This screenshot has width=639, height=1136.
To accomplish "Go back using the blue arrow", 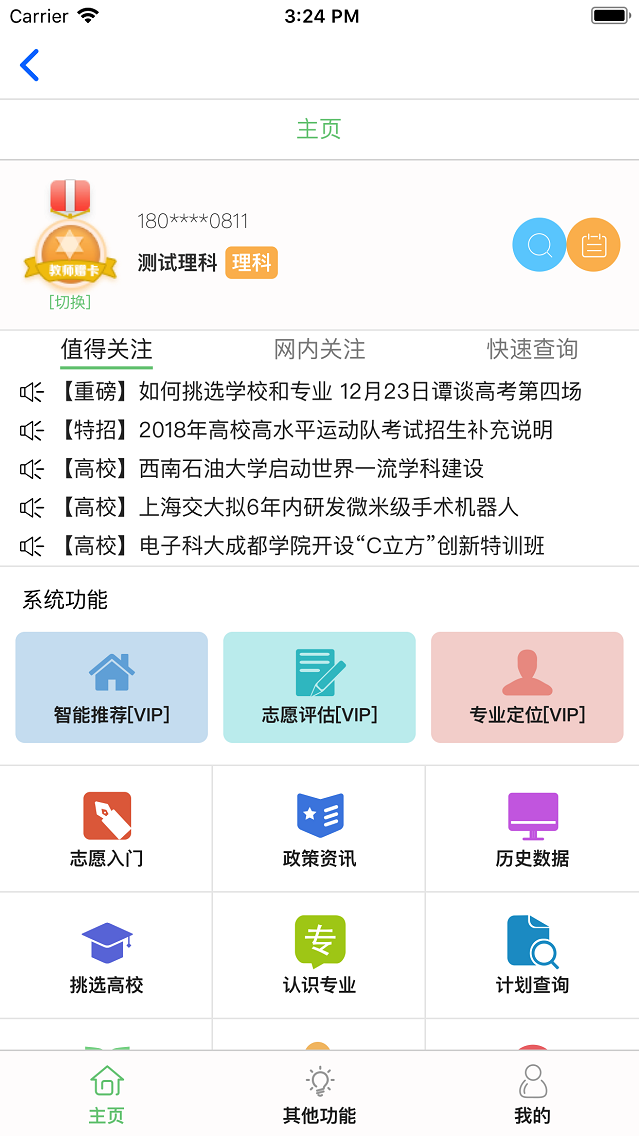I will [x=30, y=65].
